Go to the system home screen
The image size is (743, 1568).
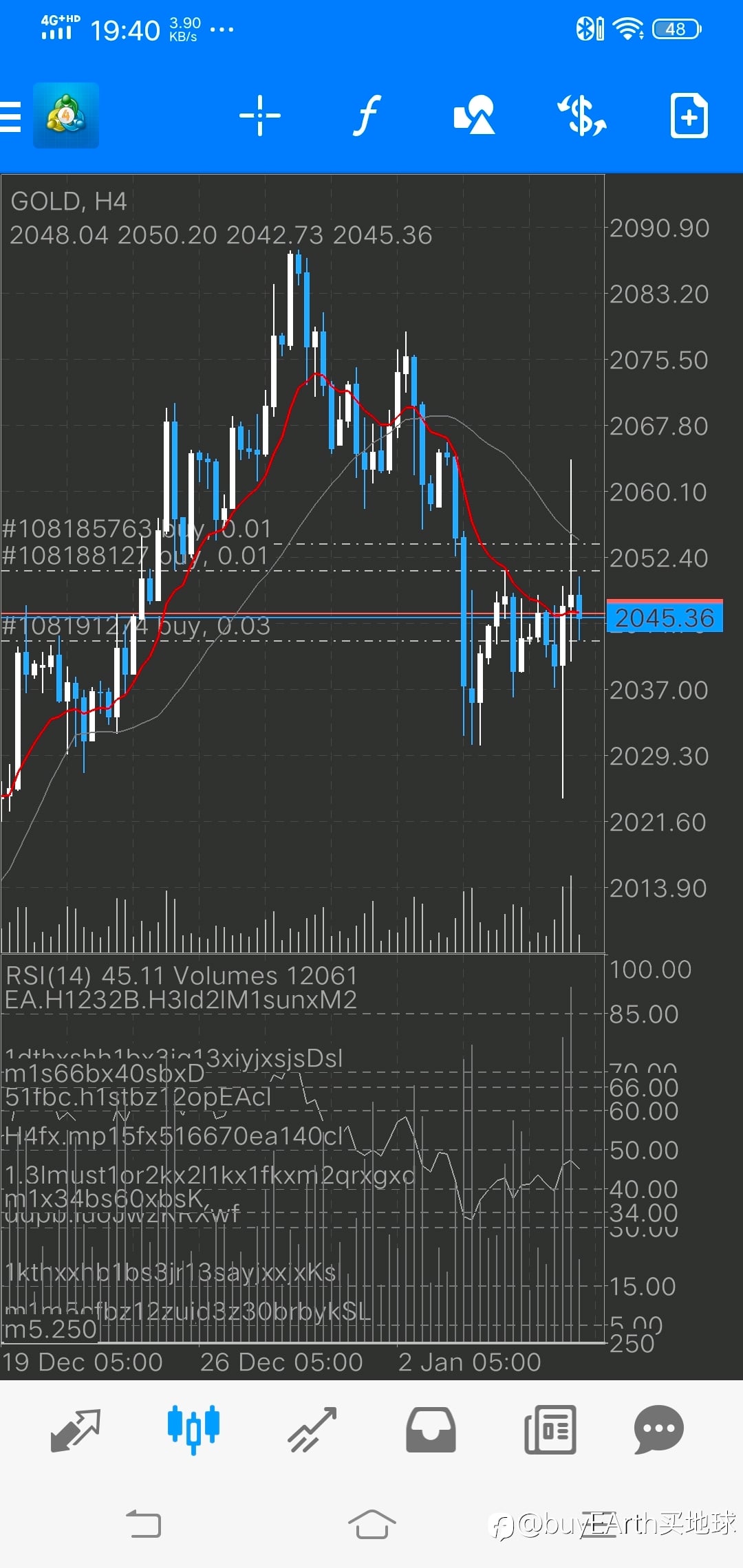(x=371, y=1523)
